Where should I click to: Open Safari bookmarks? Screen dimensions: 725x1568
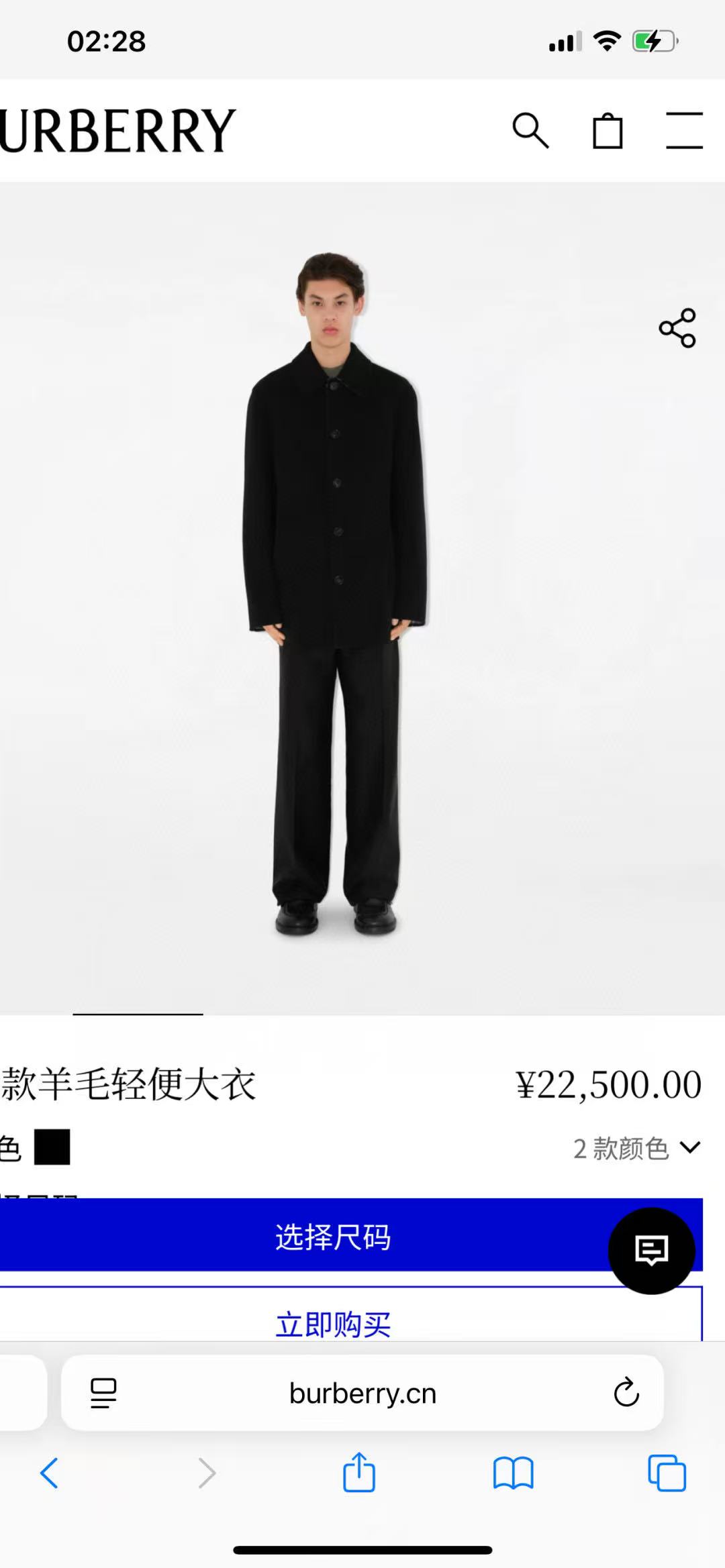pyautogui.click(x=513, y=1473)
